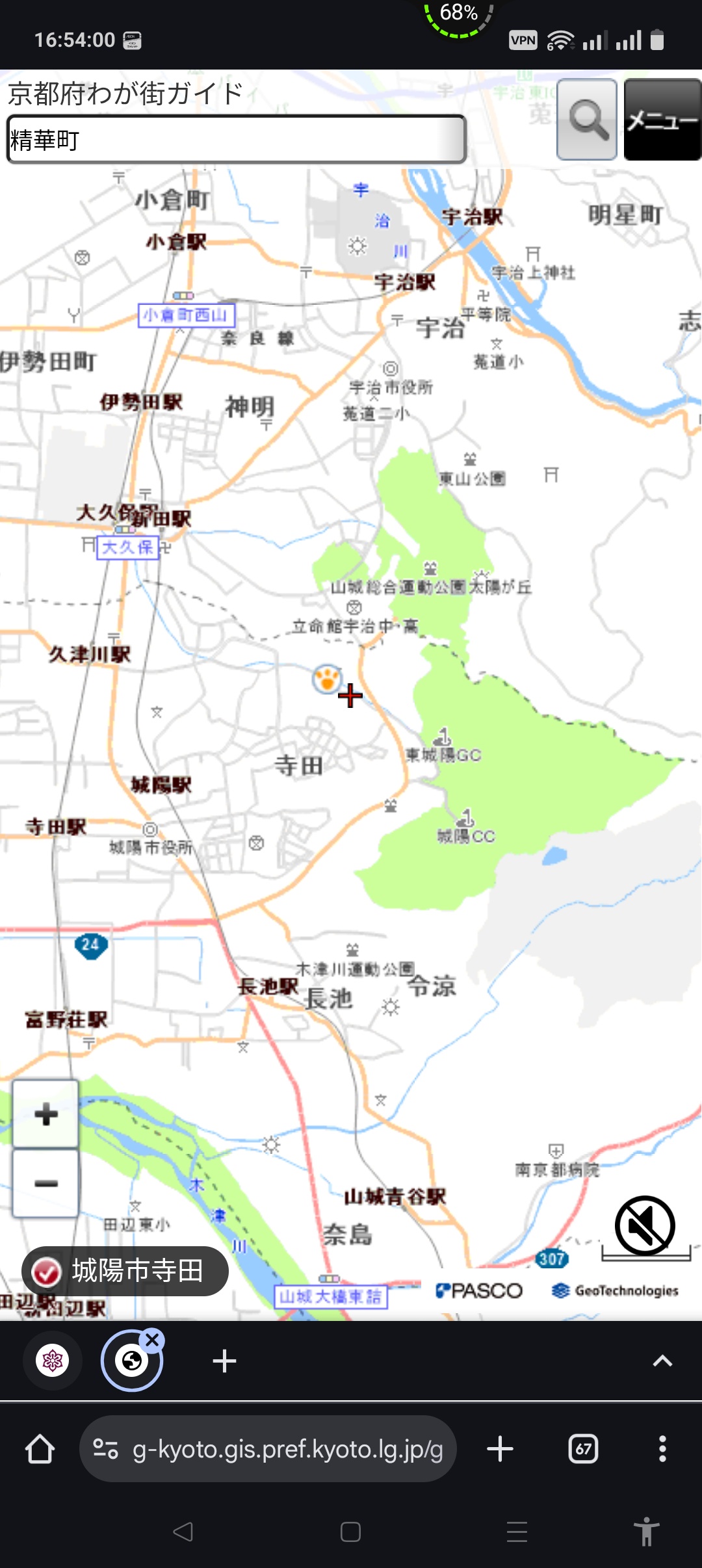Open the メニュー menu
Viewport: 702px width, 1568px height.
click(662, 120)
